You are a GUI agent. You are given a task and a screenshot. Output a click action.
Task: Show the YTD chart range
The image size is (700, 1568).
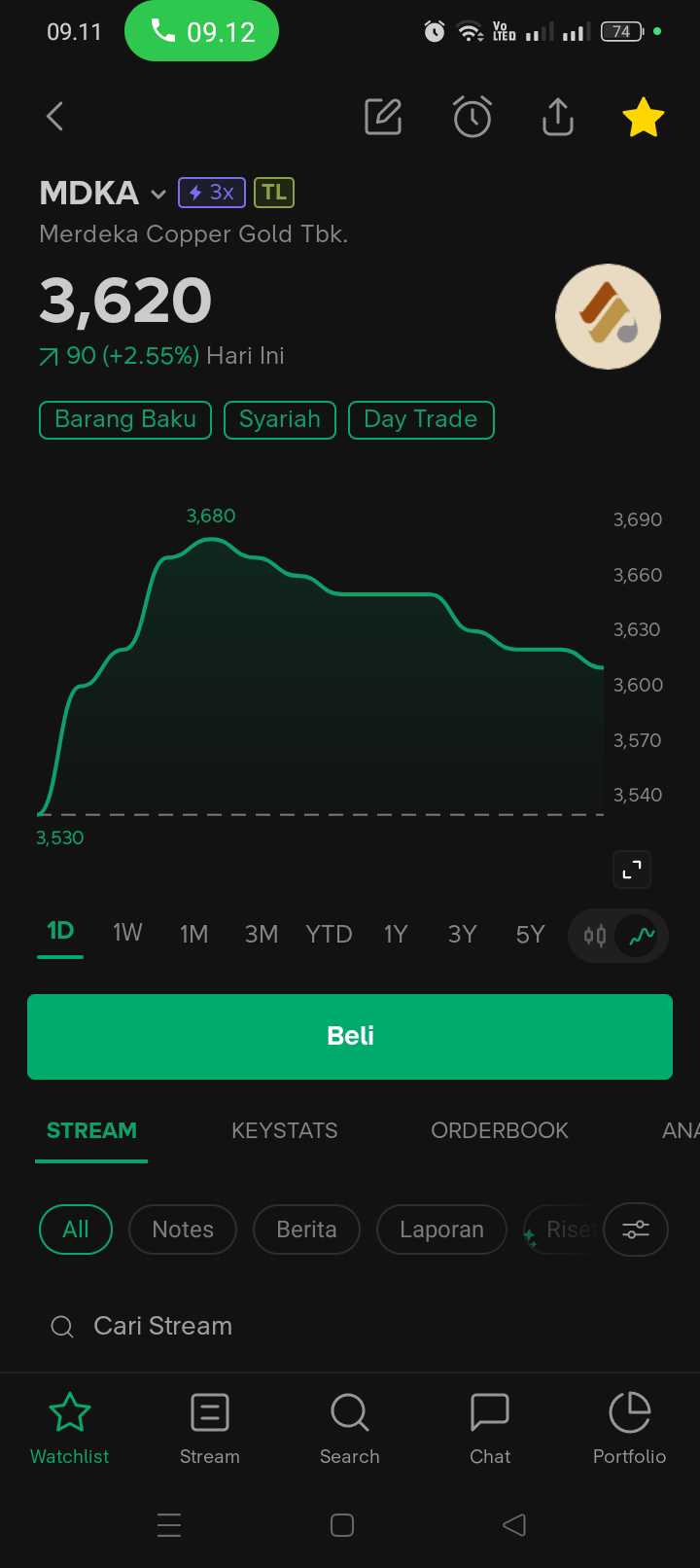pos(329,934)
